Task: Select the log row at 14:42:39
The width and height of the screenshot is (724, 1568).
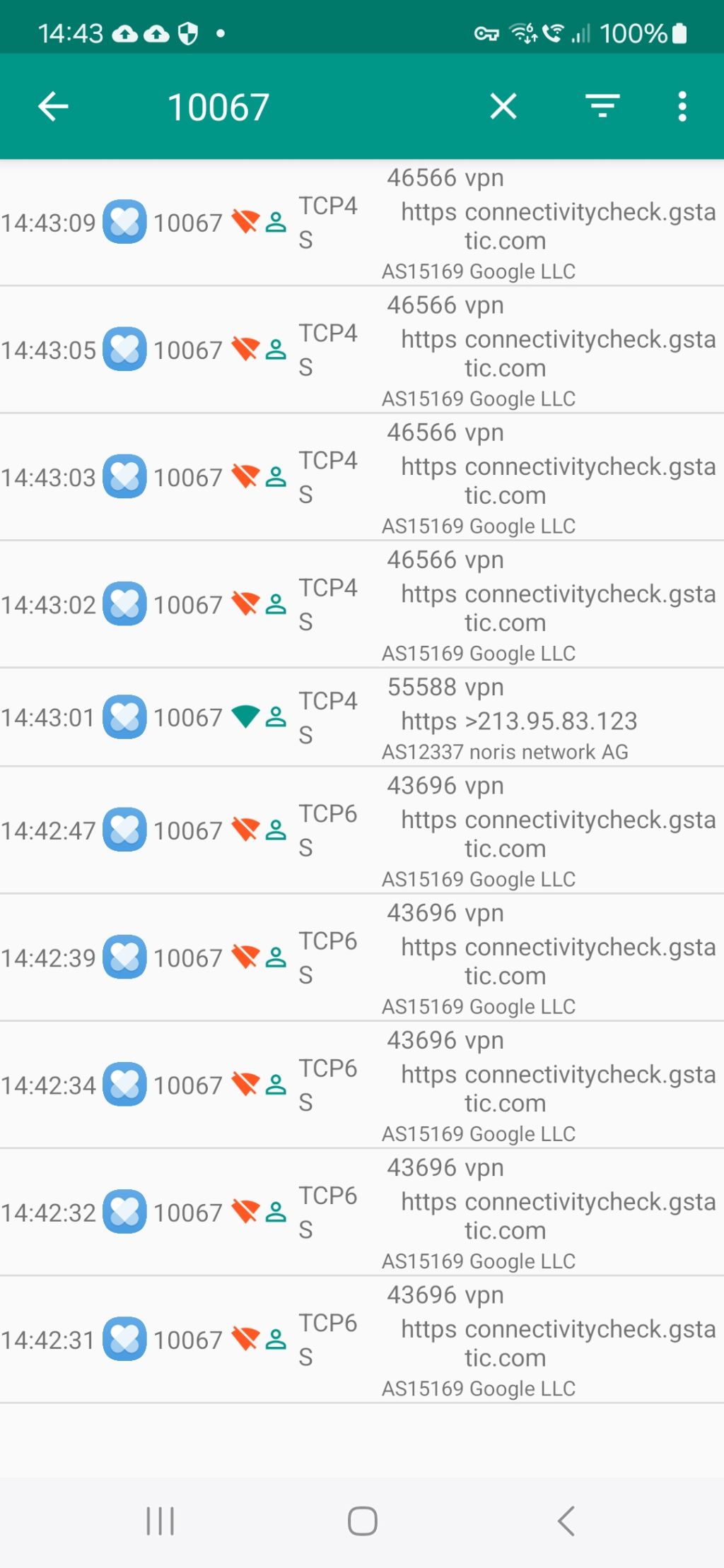Action: click(x=362, y=957)
